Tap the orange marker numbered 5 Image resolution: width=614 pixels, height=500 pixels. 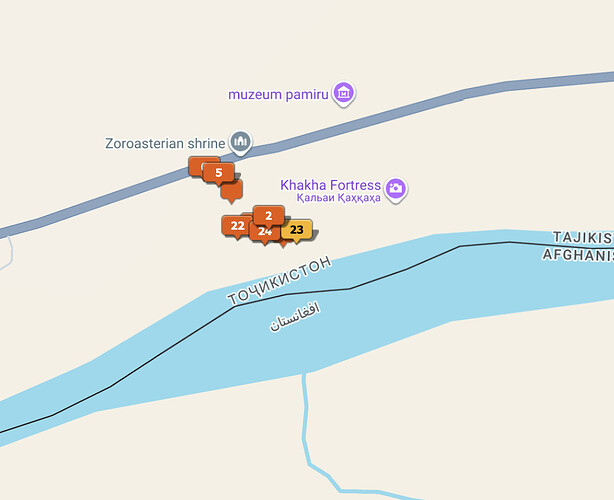[x=219, y=172]
